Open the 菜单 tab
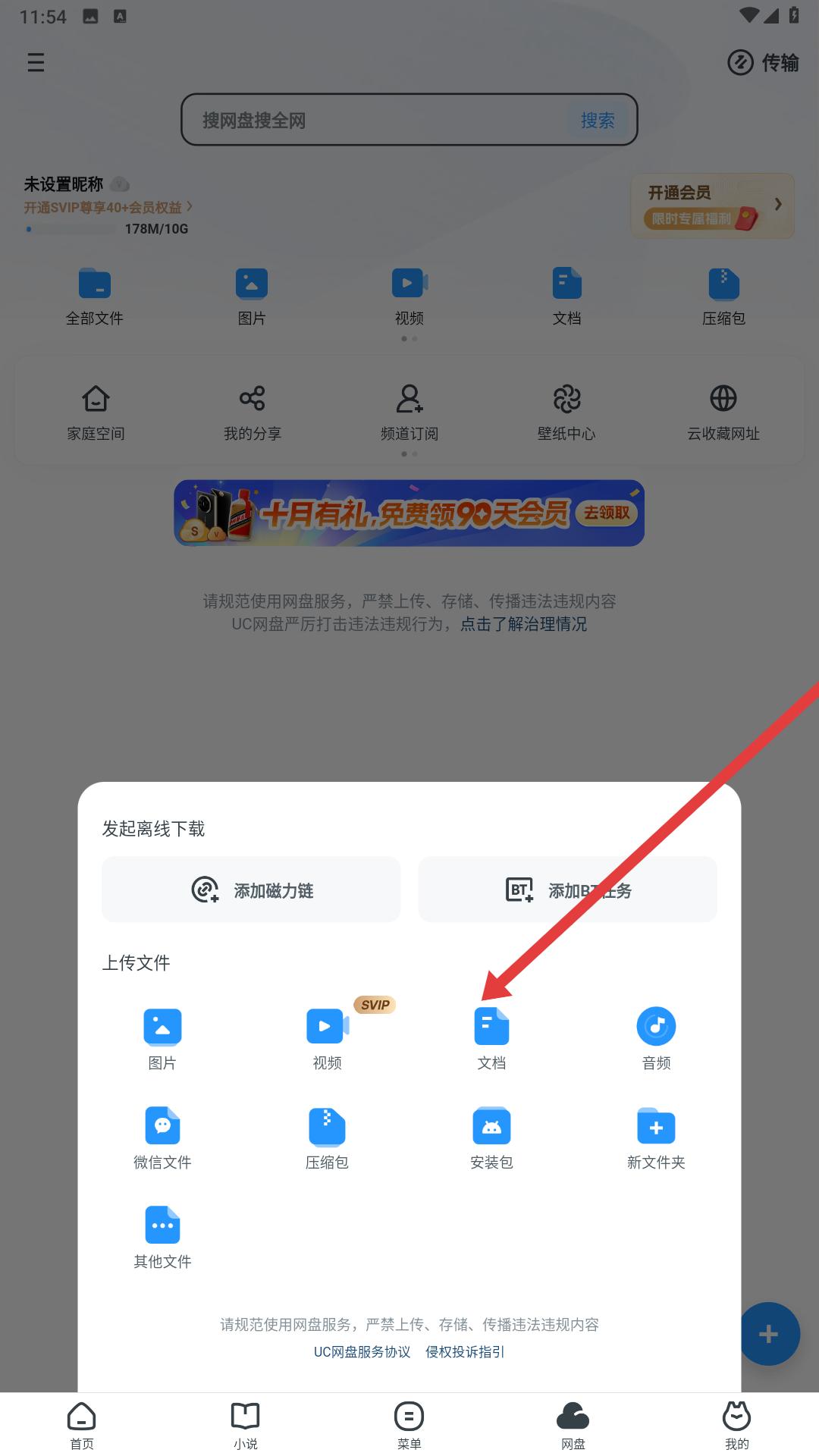The height and width of the screenshot is (1456, 819). [409, 1424]
